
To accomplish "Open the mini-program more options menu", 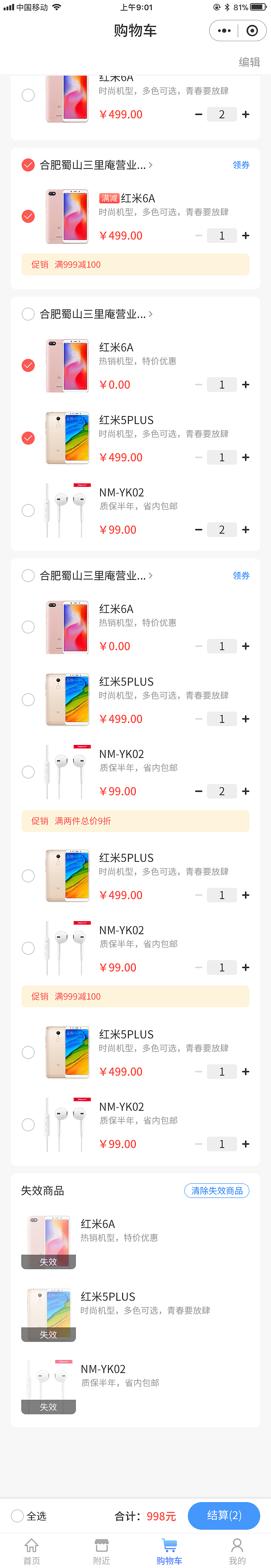I will pos(224,30).
